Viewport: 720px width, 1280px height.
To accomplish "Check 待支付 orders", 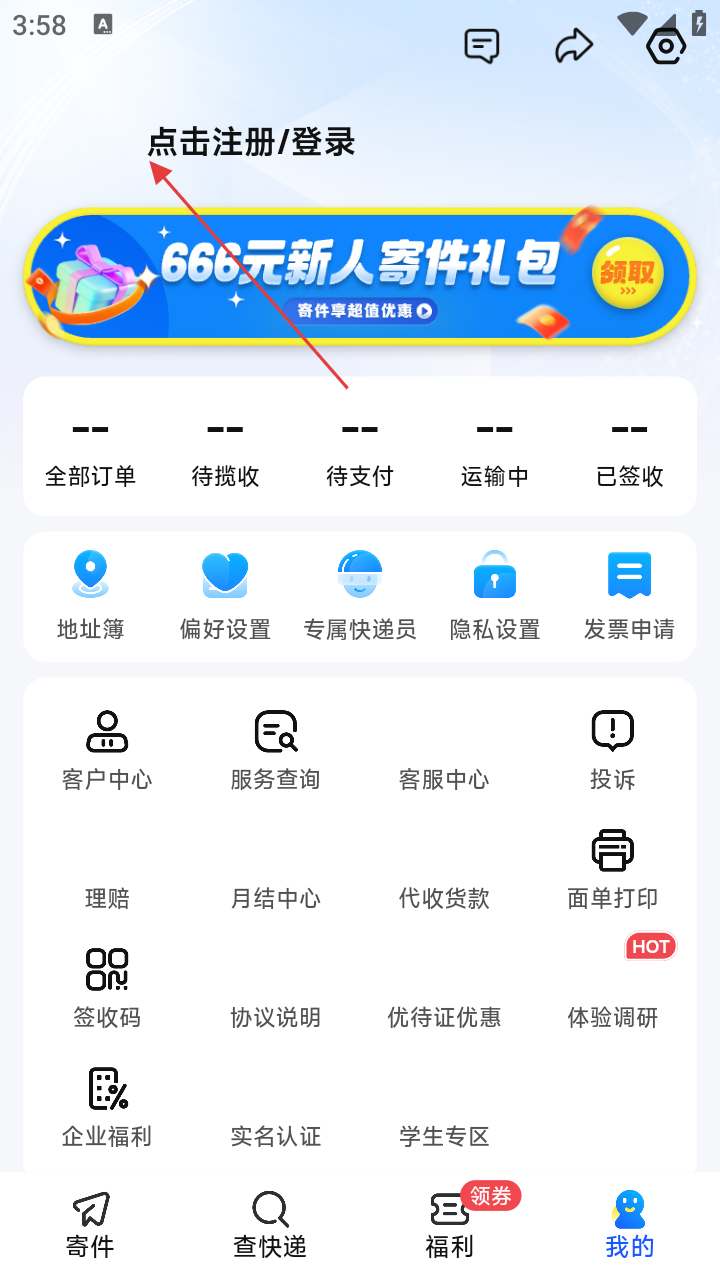I will coord(360,453).
